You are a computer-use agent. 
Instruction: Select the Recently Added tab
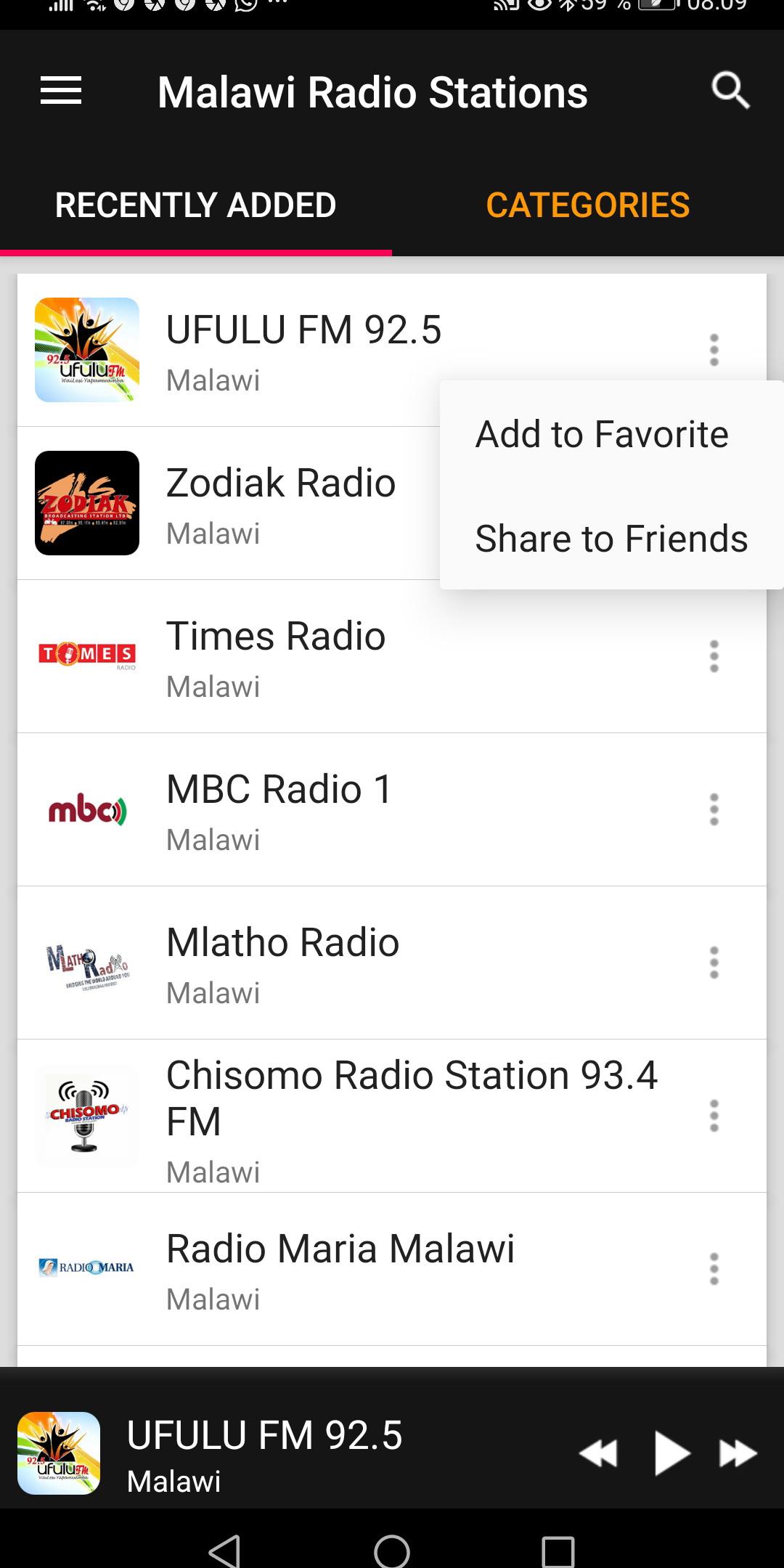[x=195, y=205]
